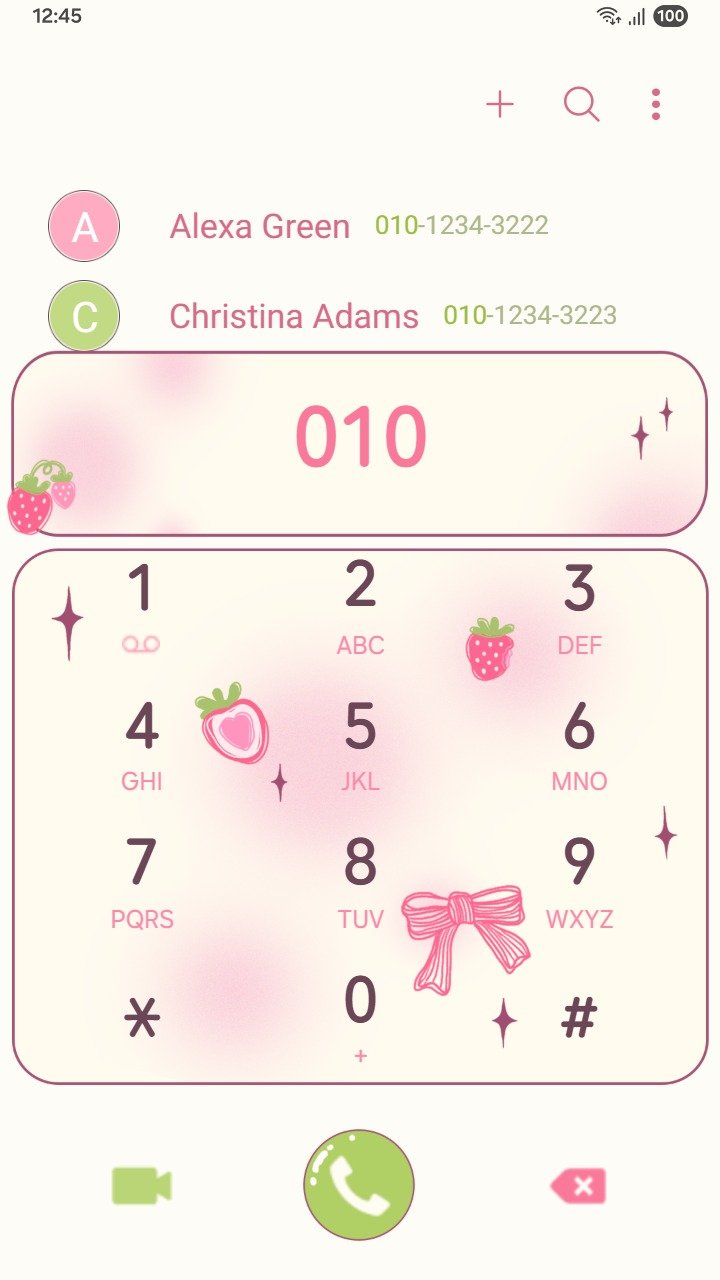
Task: Tap the 2 ABC key
Action: [x=360, y=606]
